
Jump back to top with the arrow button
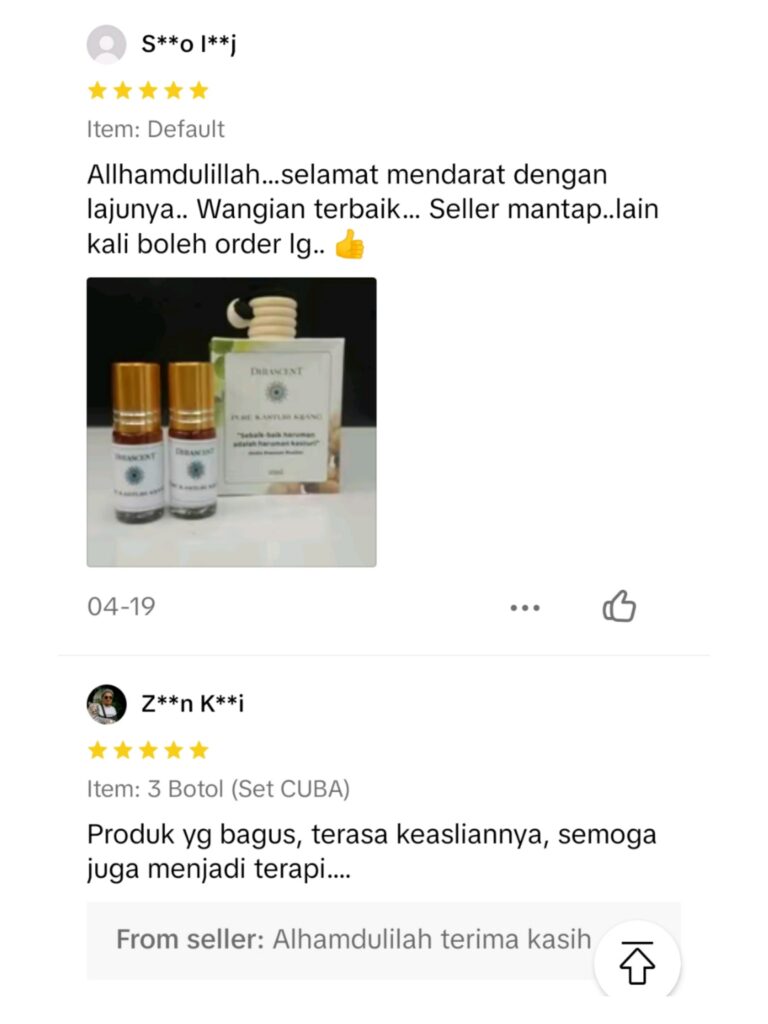(x=637, y=963)
